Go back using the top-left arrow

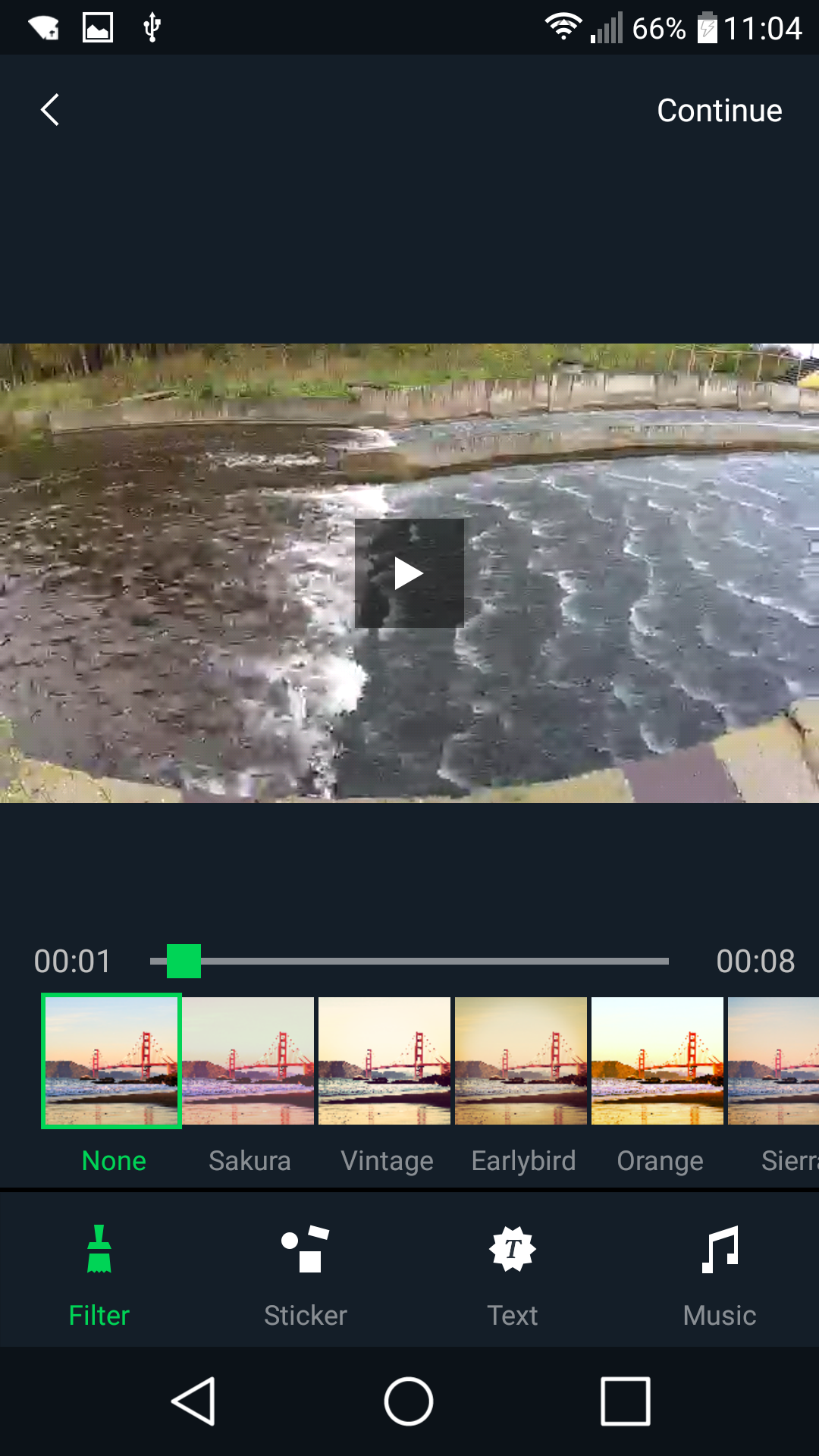pyautogui.click(x=50, y=110)
